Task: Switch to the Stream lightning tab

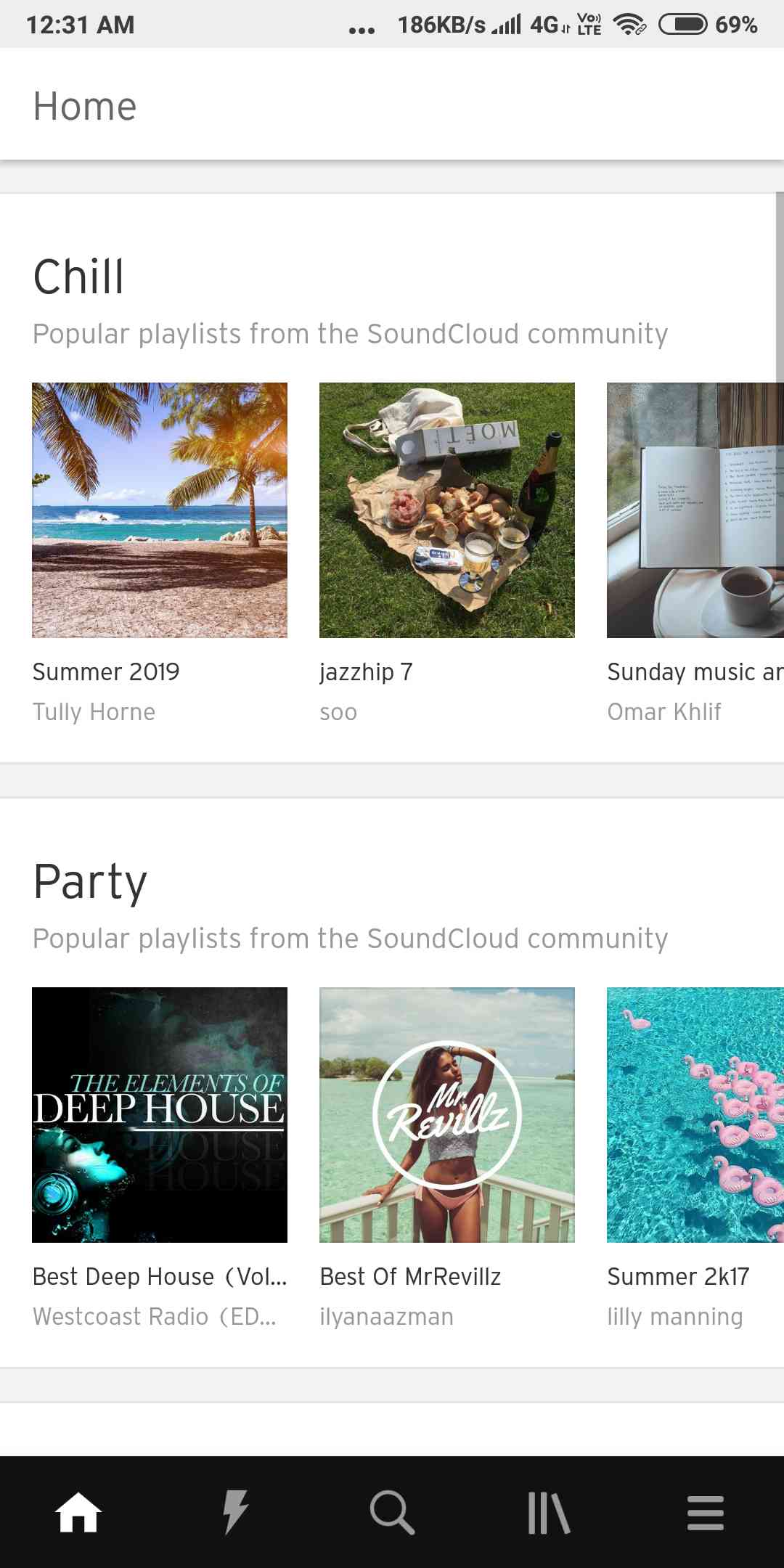Action: 235,1513
